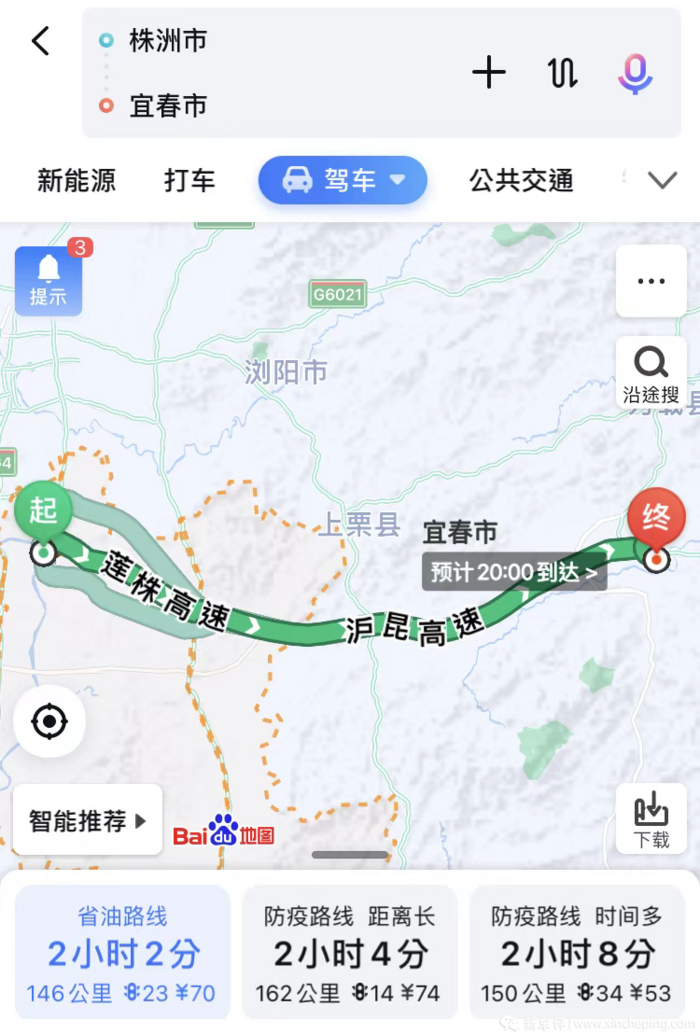Recenter map on my location
This screenshot has height=1034, width=700.
(49, 721)
